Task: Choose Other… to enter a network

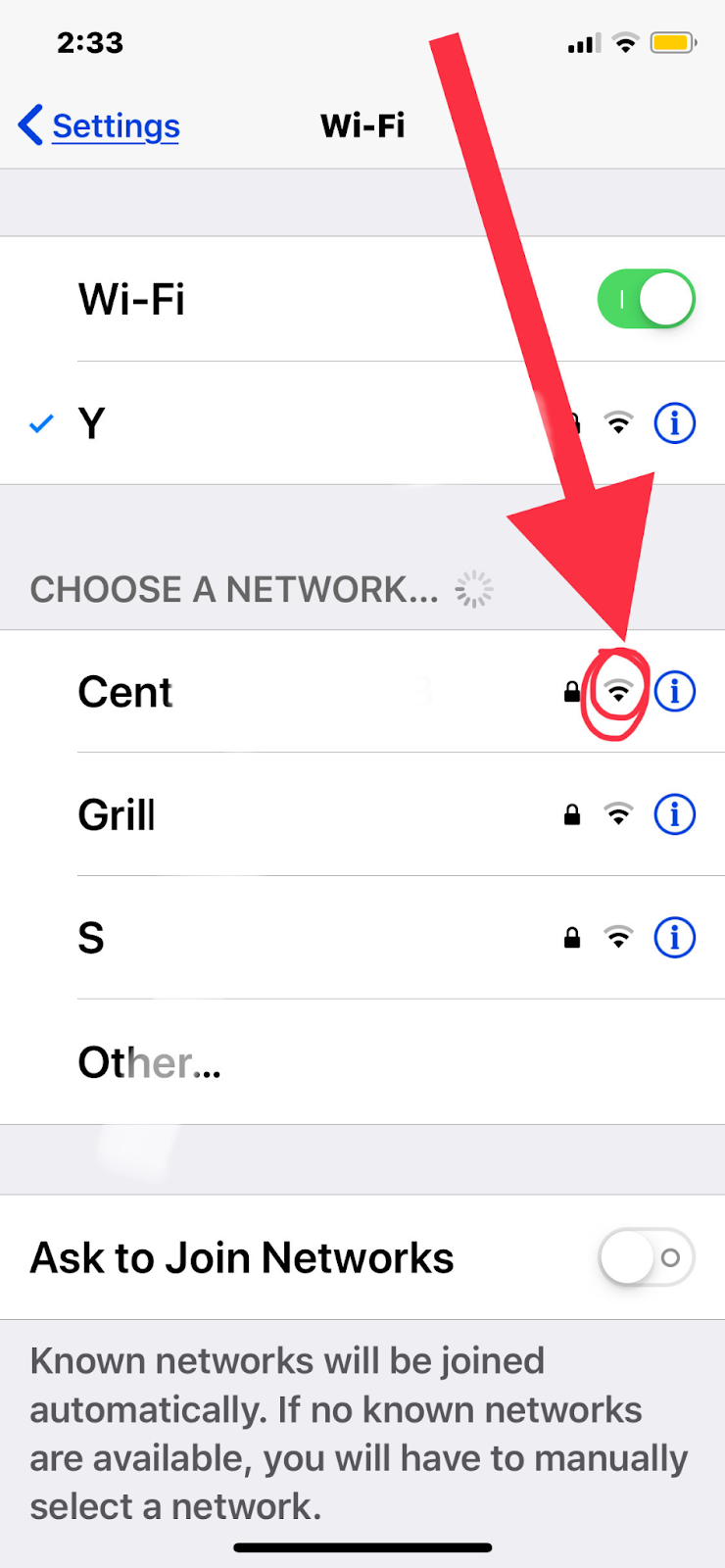Action: 149,1062
